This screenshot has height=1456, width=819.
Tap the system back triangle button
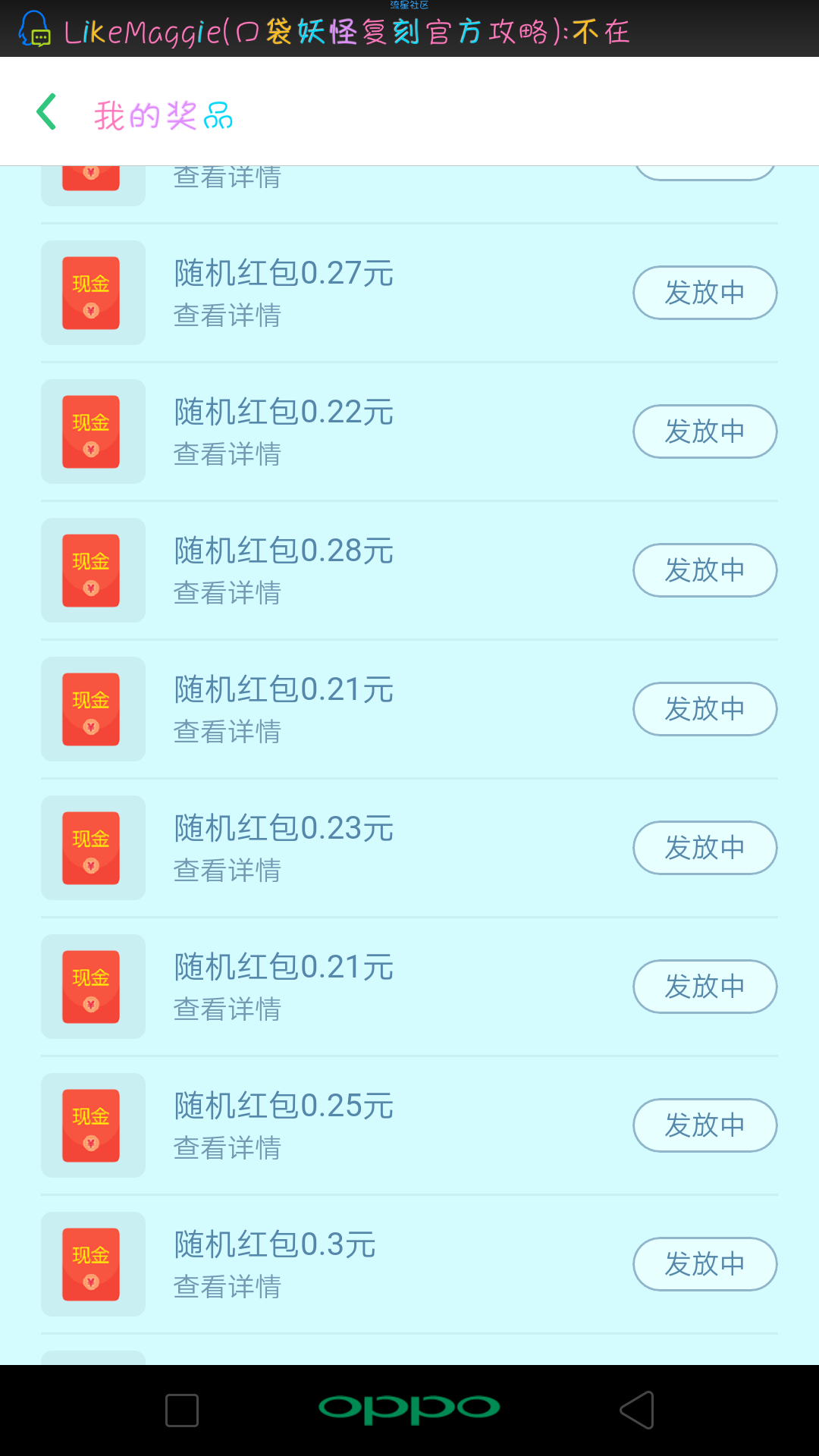(x=637, y=1410)
